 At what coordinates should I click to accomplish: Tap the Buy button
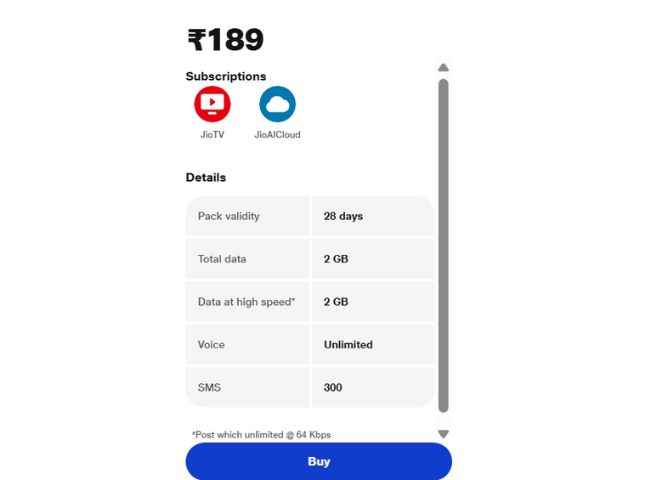coord(318,462)
